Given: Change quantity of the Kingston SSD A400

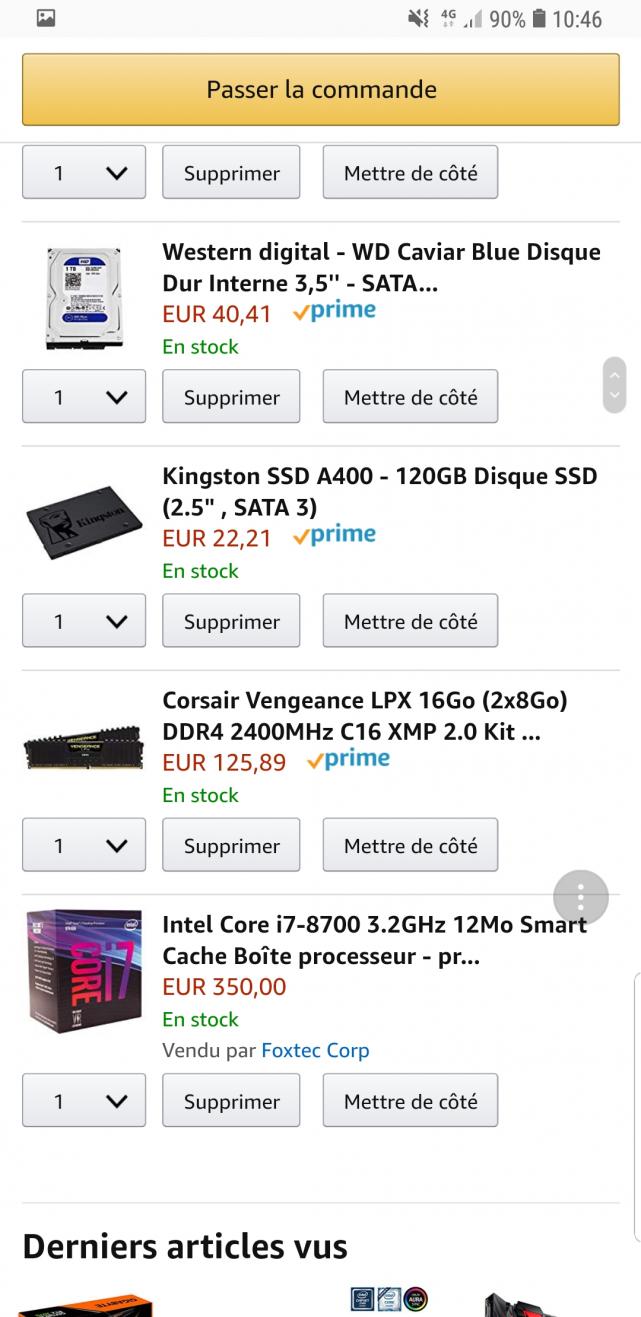Looking at the screenshot, I should (84, 621).
